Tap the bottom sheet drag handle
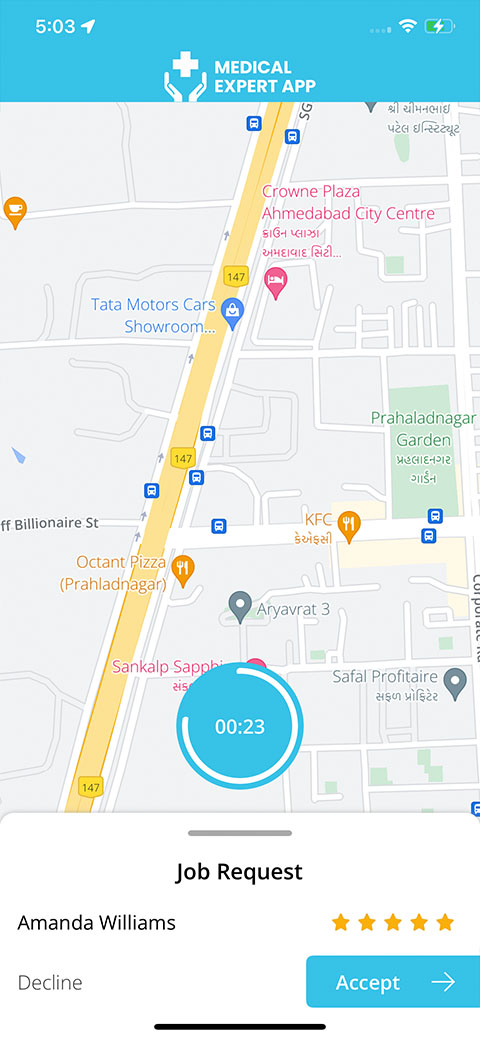 [240, 833]
